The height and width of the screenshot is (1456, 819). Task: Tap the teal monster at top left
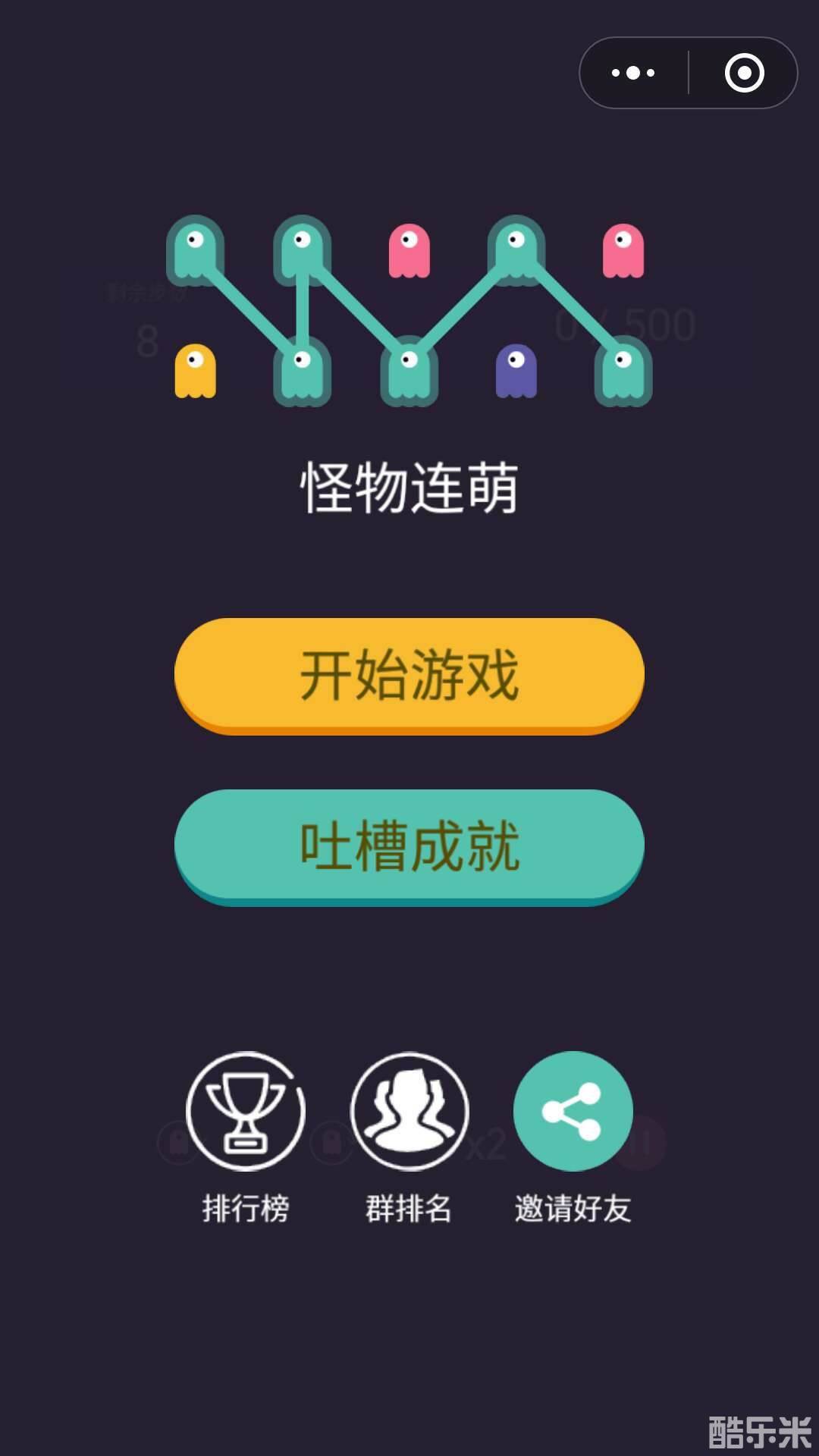click(193, 250)
